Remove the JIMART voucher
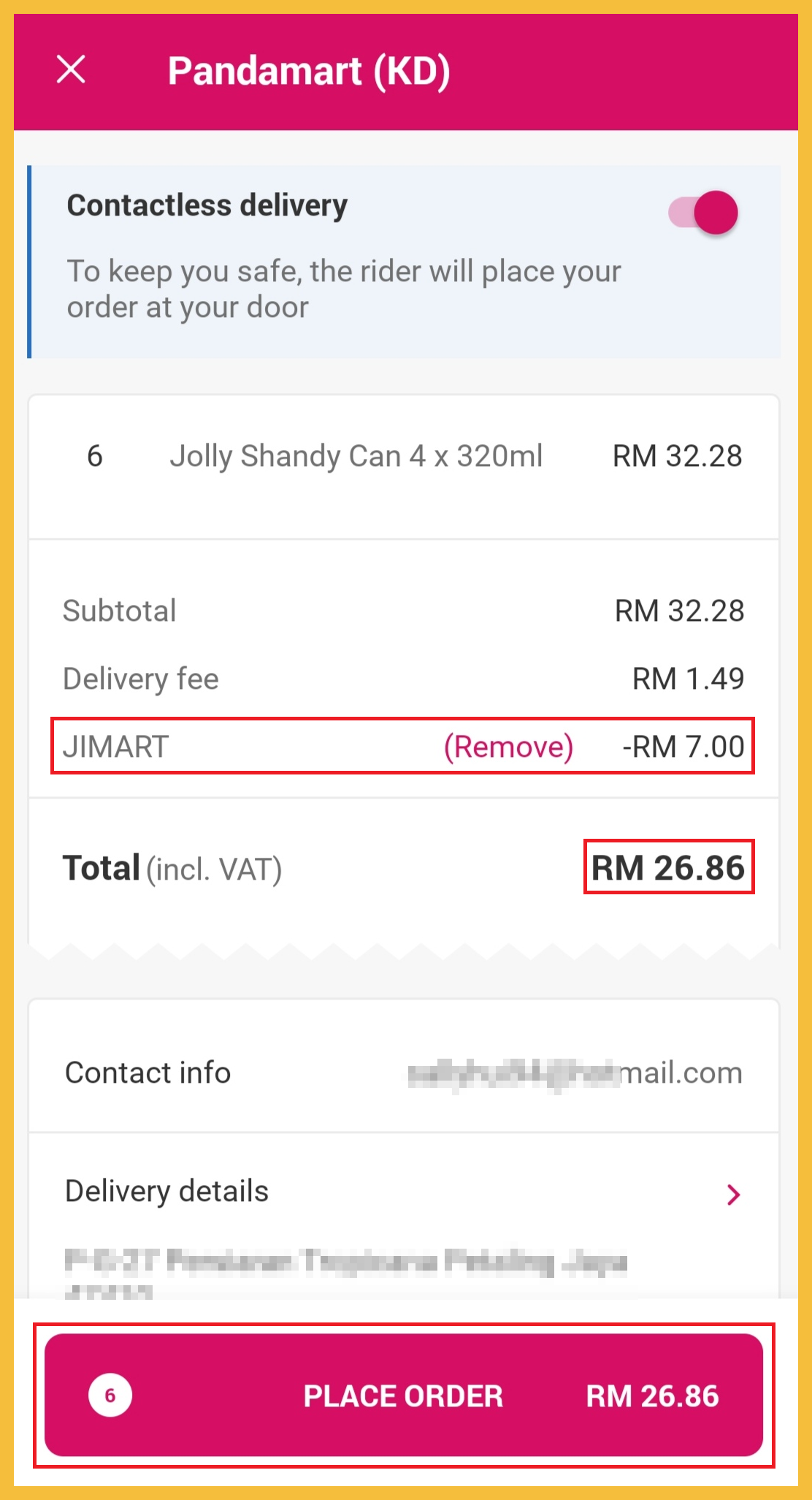Image resolution: width=812 pixels, height=1500 pixels. point(508,747)
